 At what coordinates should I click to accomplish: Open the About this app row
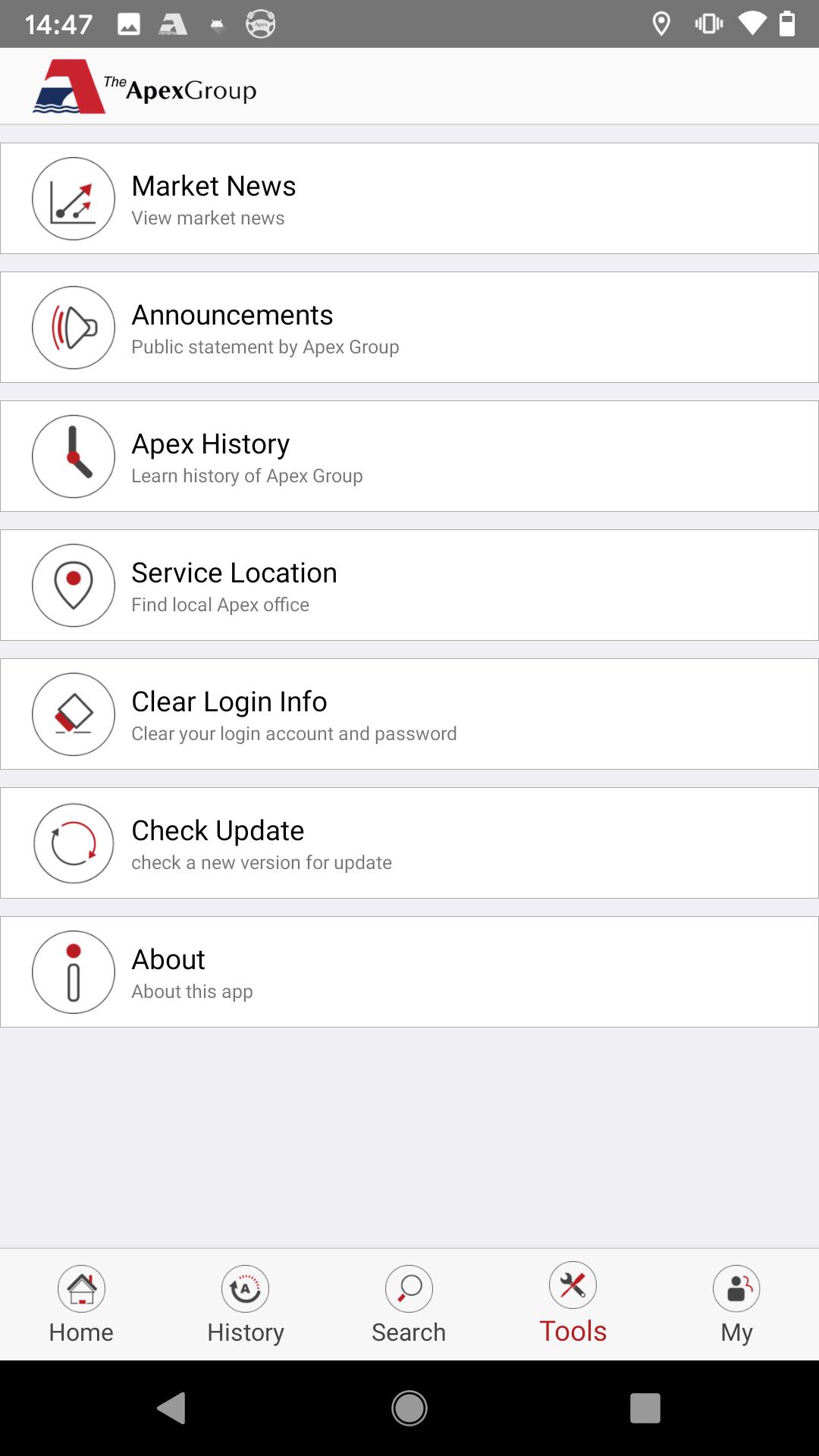409,972
